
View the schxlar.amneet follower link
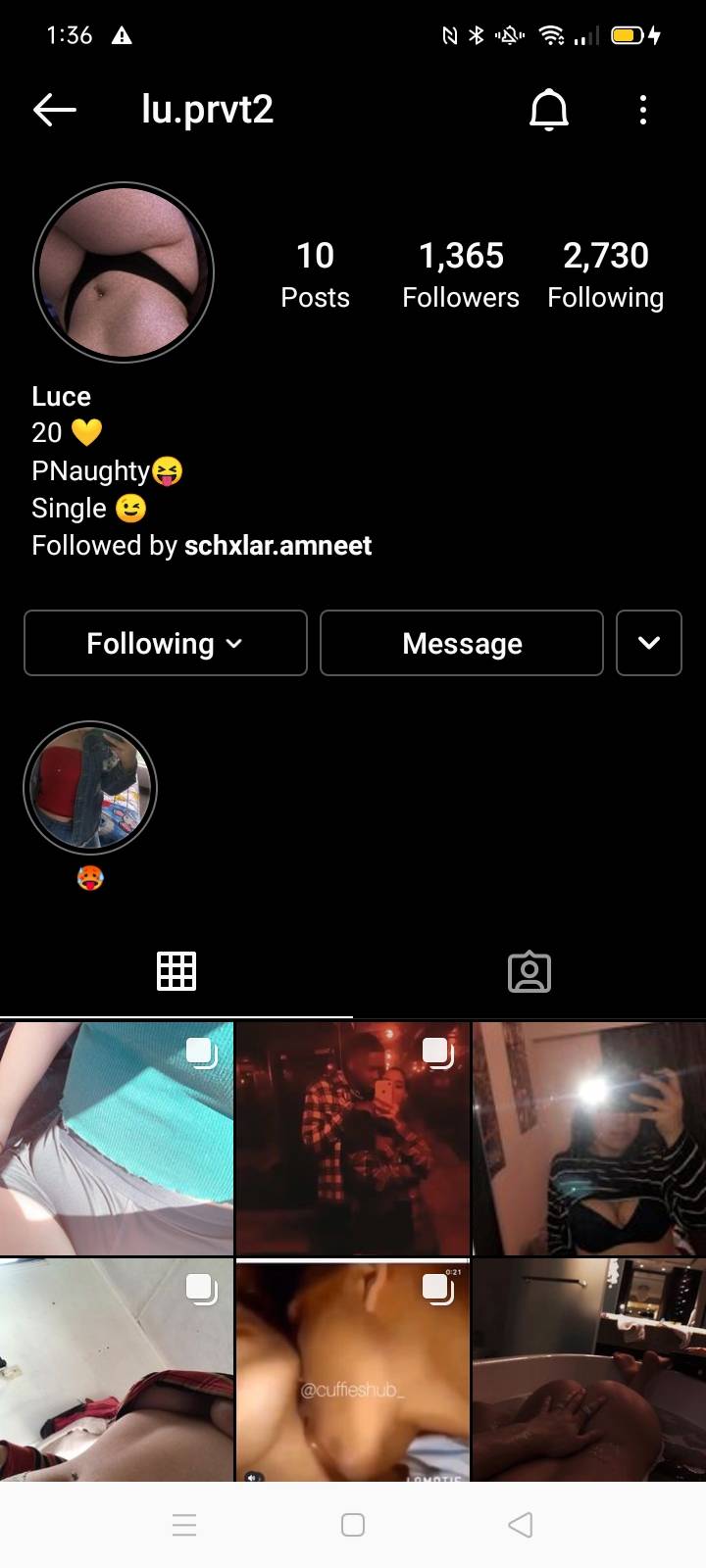coord(277,545)
